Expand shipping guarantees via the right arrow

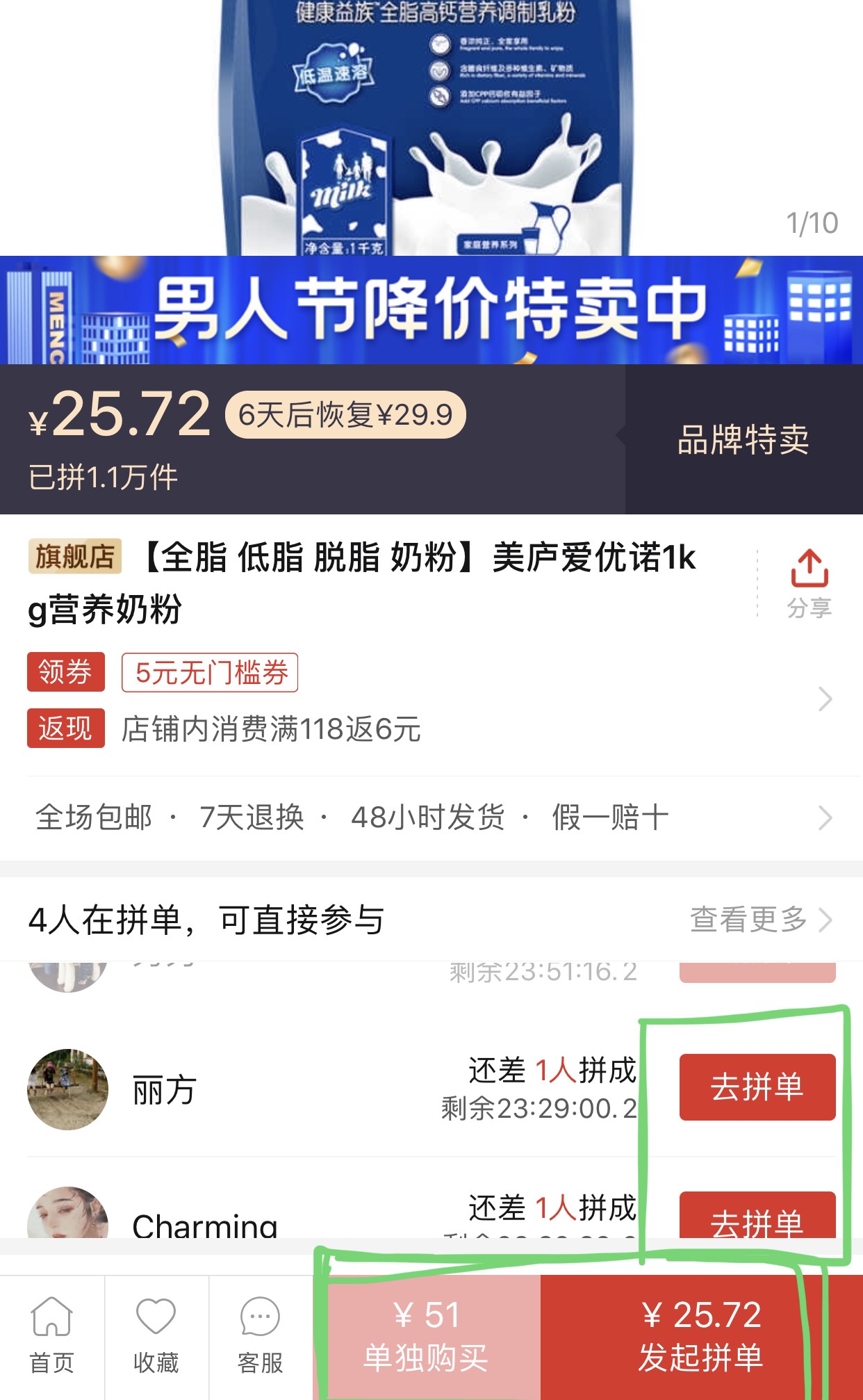point(824,818)
